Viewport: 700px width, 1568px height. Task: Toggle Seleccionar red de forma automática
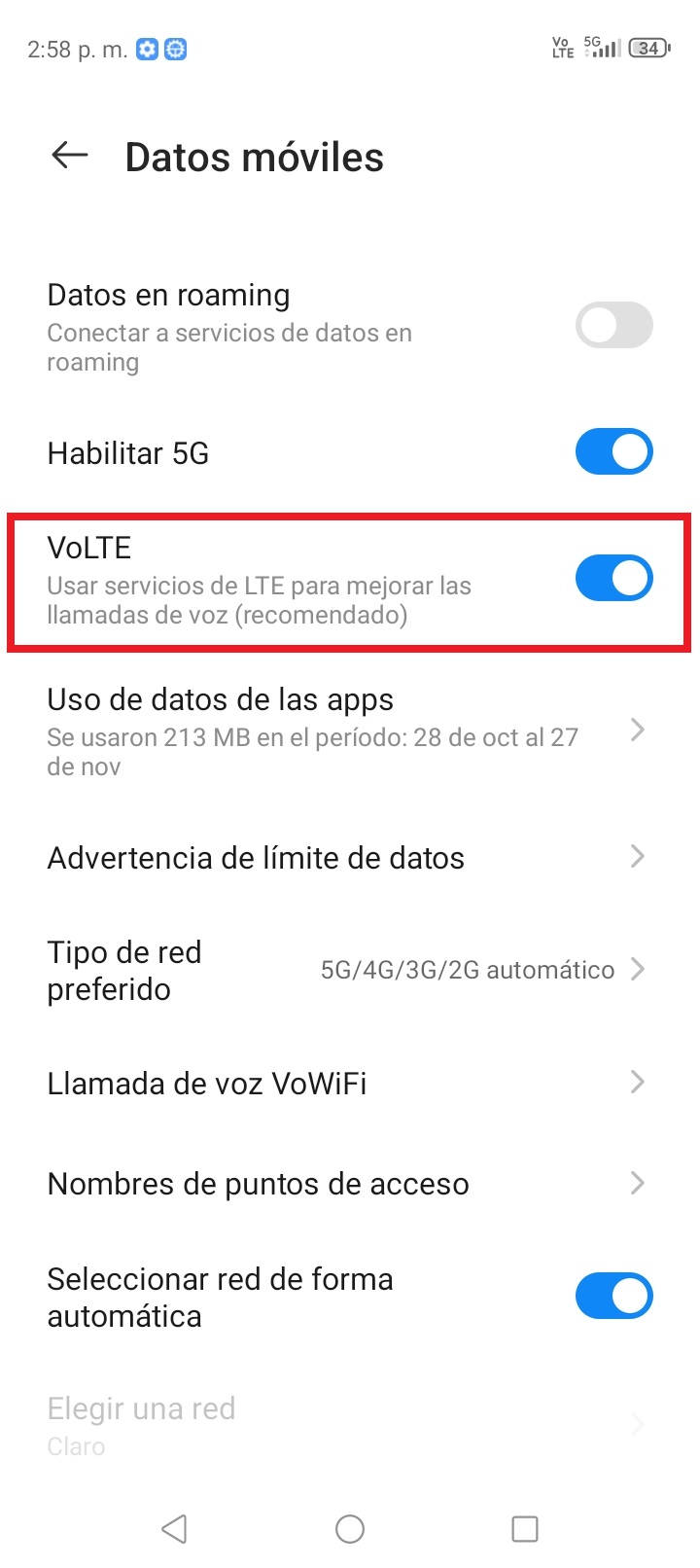613,1296
